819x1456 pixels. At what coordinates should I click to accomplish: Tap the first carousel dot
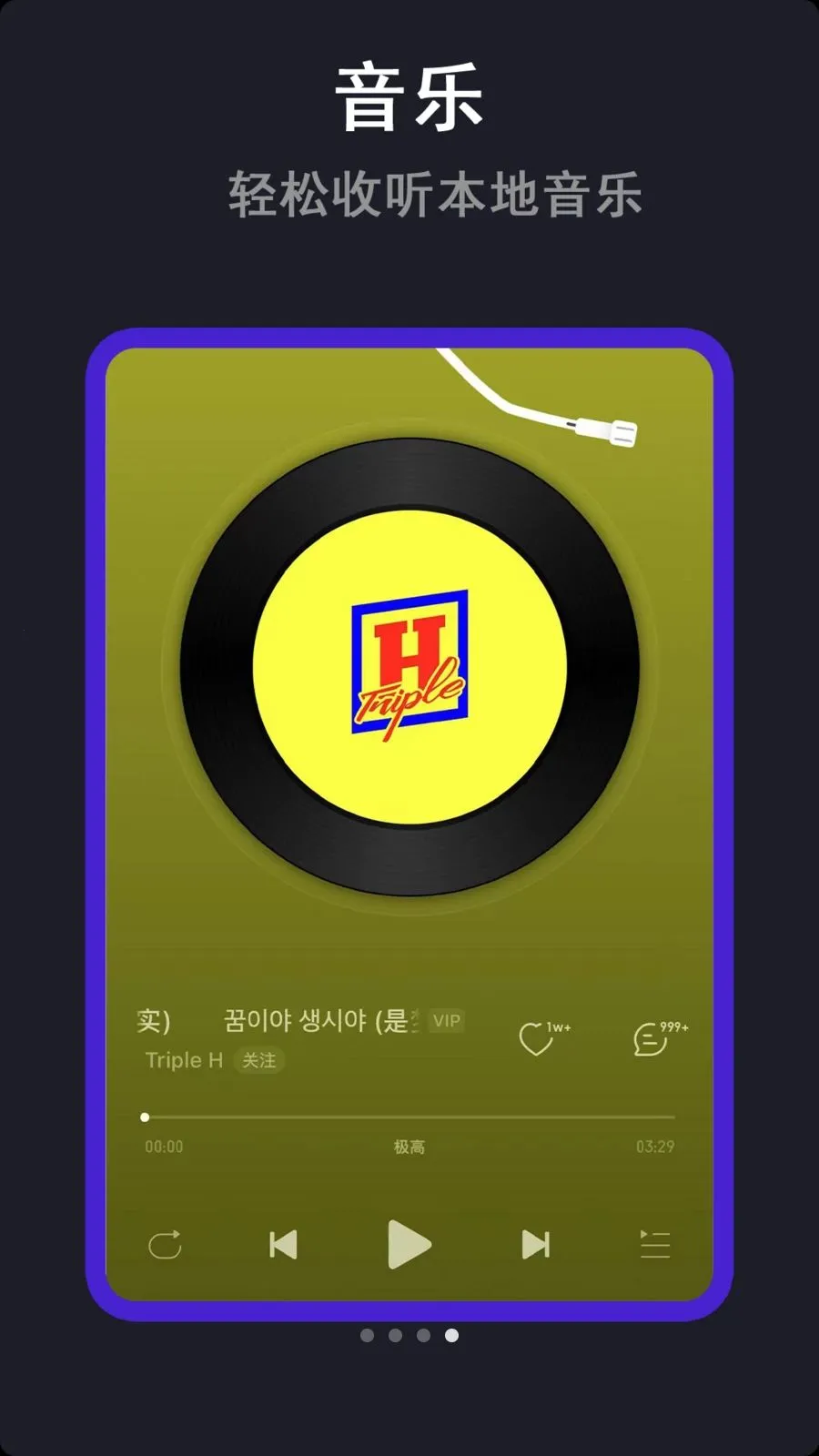pos(369,1334)
